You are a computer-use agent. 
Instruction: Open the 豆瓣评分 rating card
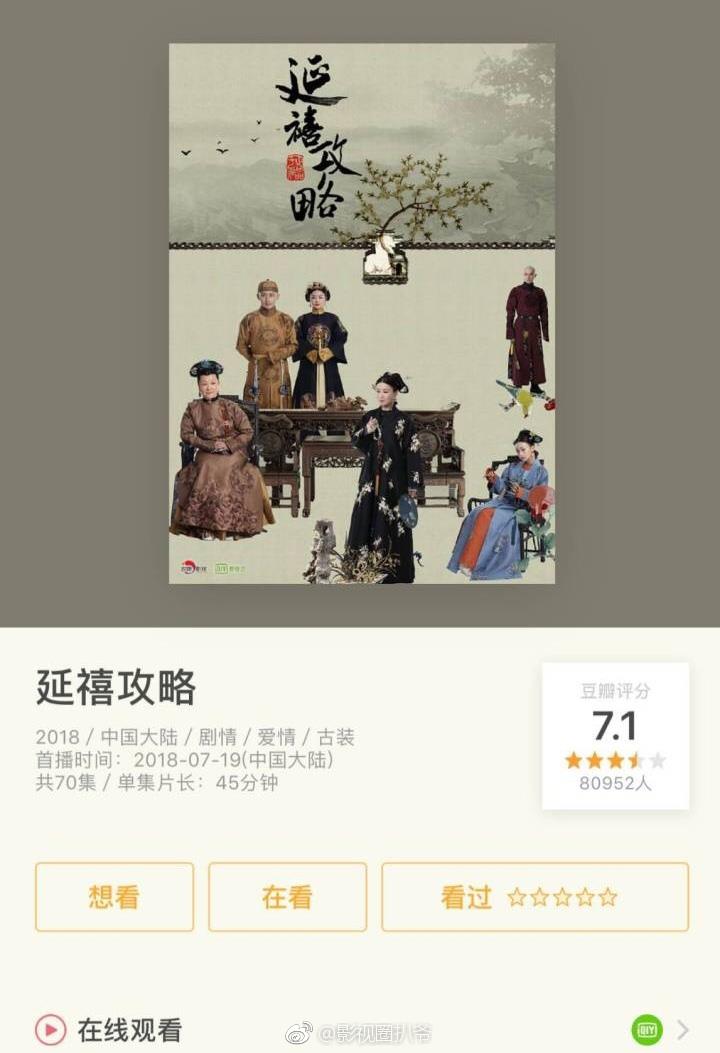(x=615, y=736)
